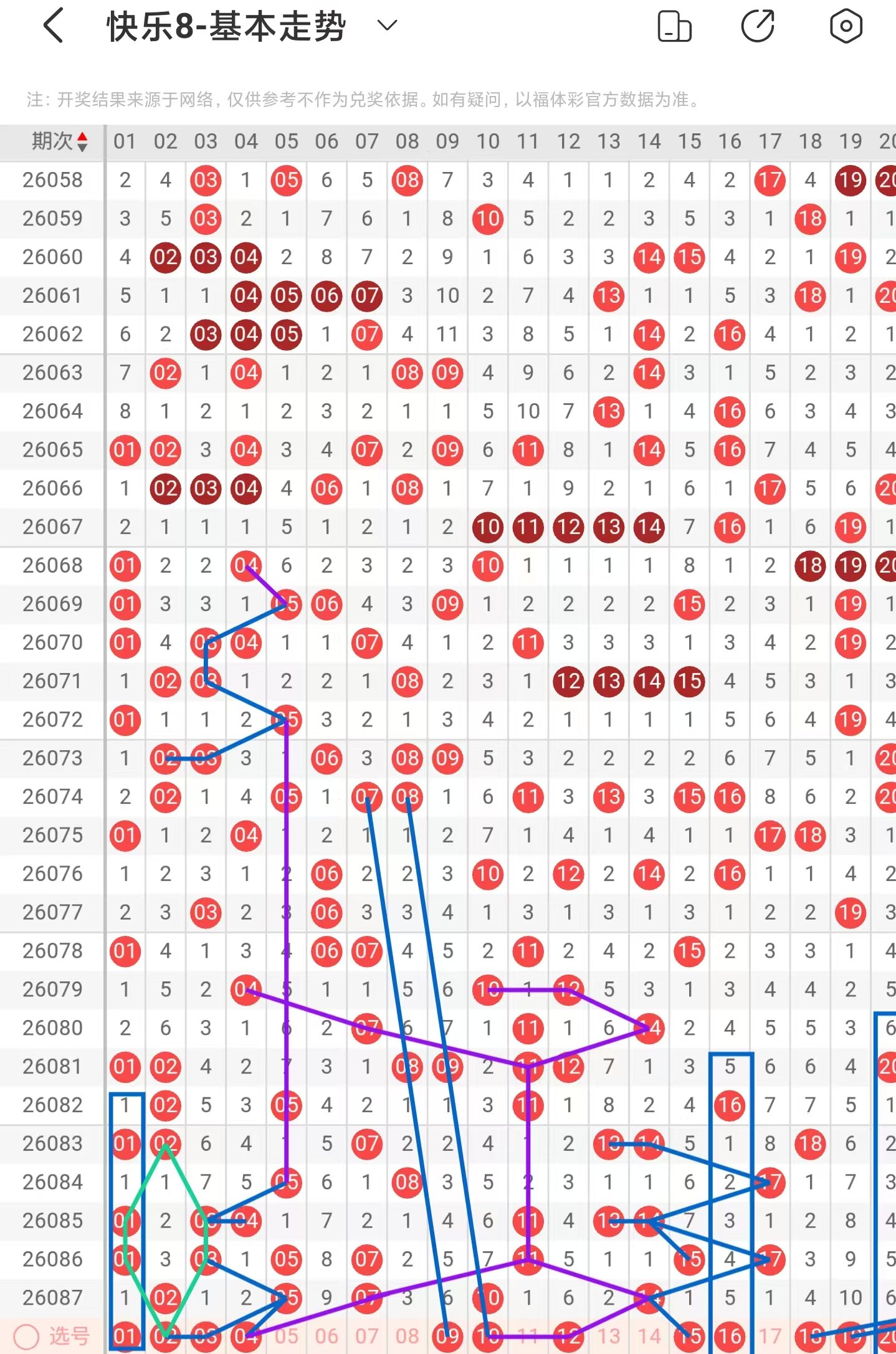
Task: Select number 13 in the 选号 row
Action: click(609, 1336)
